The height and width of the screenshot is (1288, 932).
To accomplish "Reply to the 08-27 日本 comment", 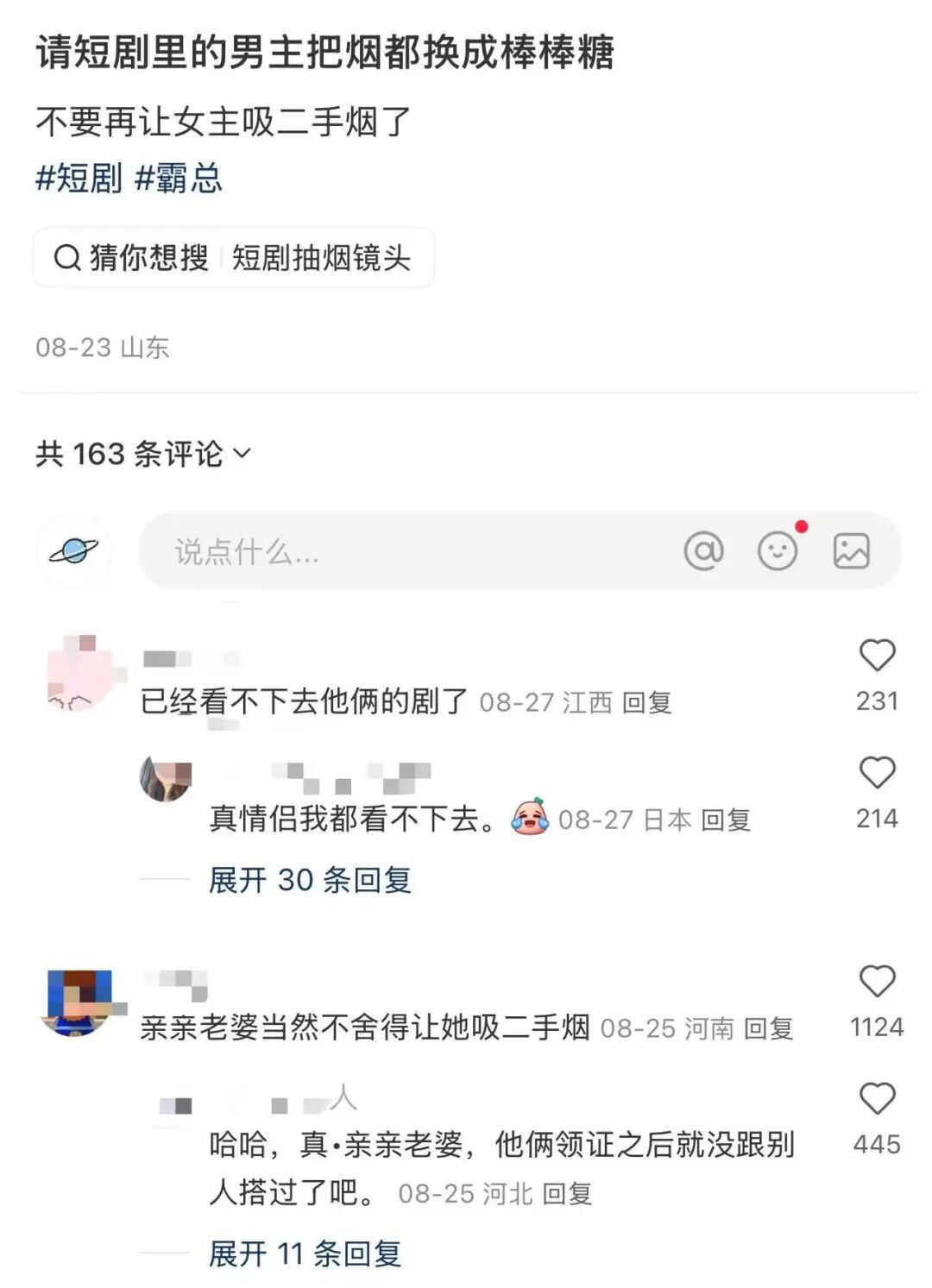I will 725,820.
